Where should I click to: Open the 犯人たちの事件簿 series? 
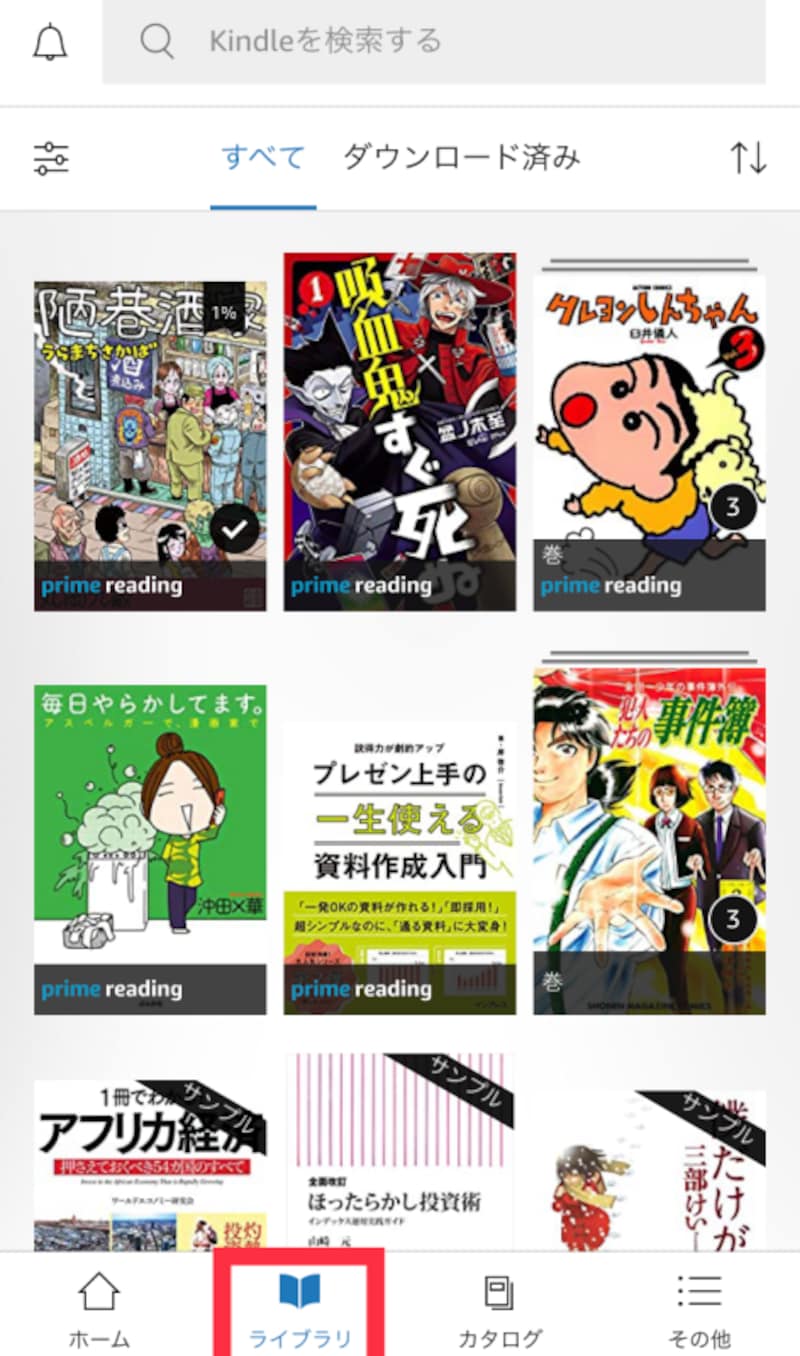coord(649,840)
